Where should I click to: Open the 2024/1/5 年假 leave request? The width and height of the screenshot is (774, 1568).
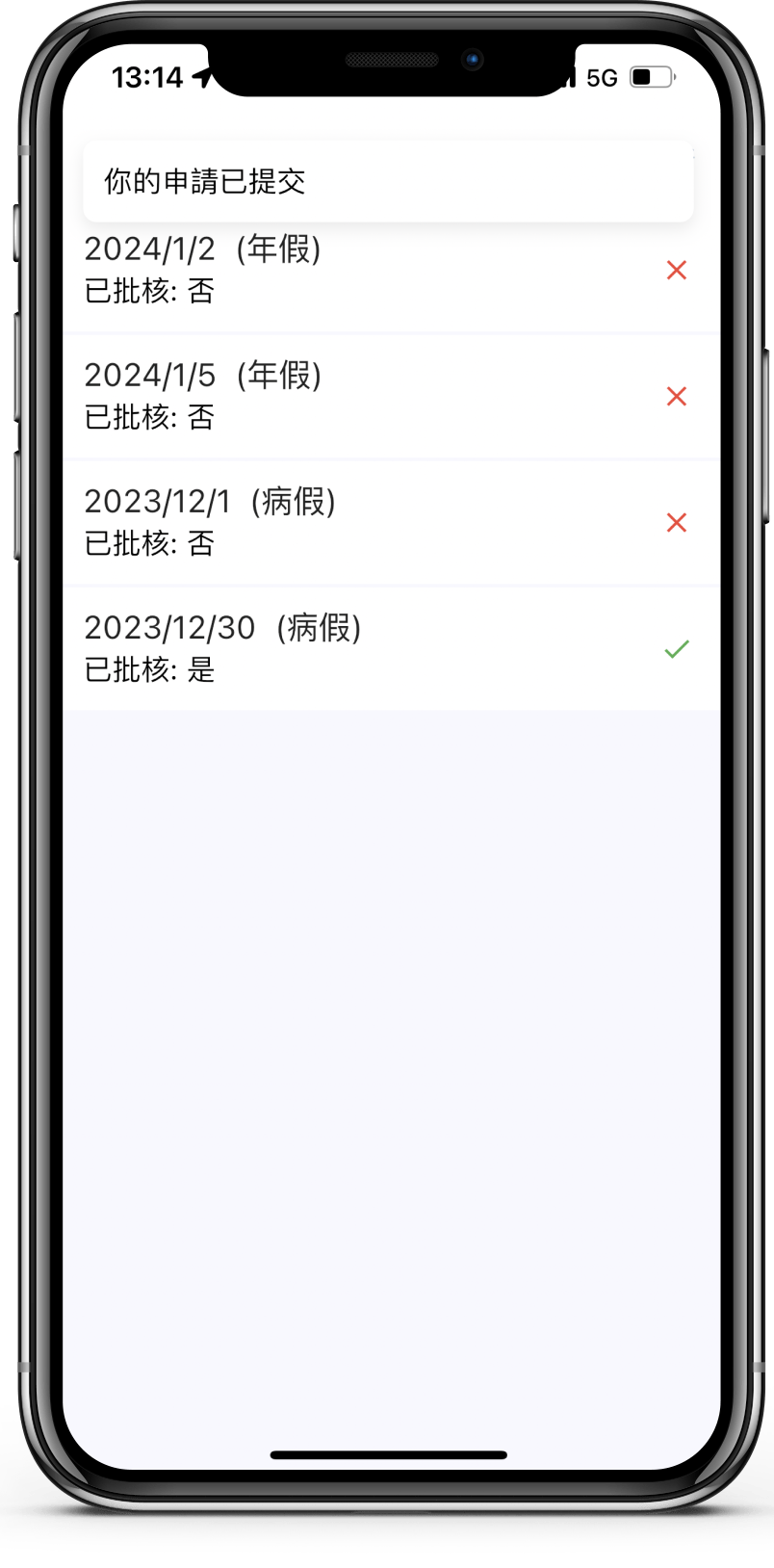tap(366, 396)
